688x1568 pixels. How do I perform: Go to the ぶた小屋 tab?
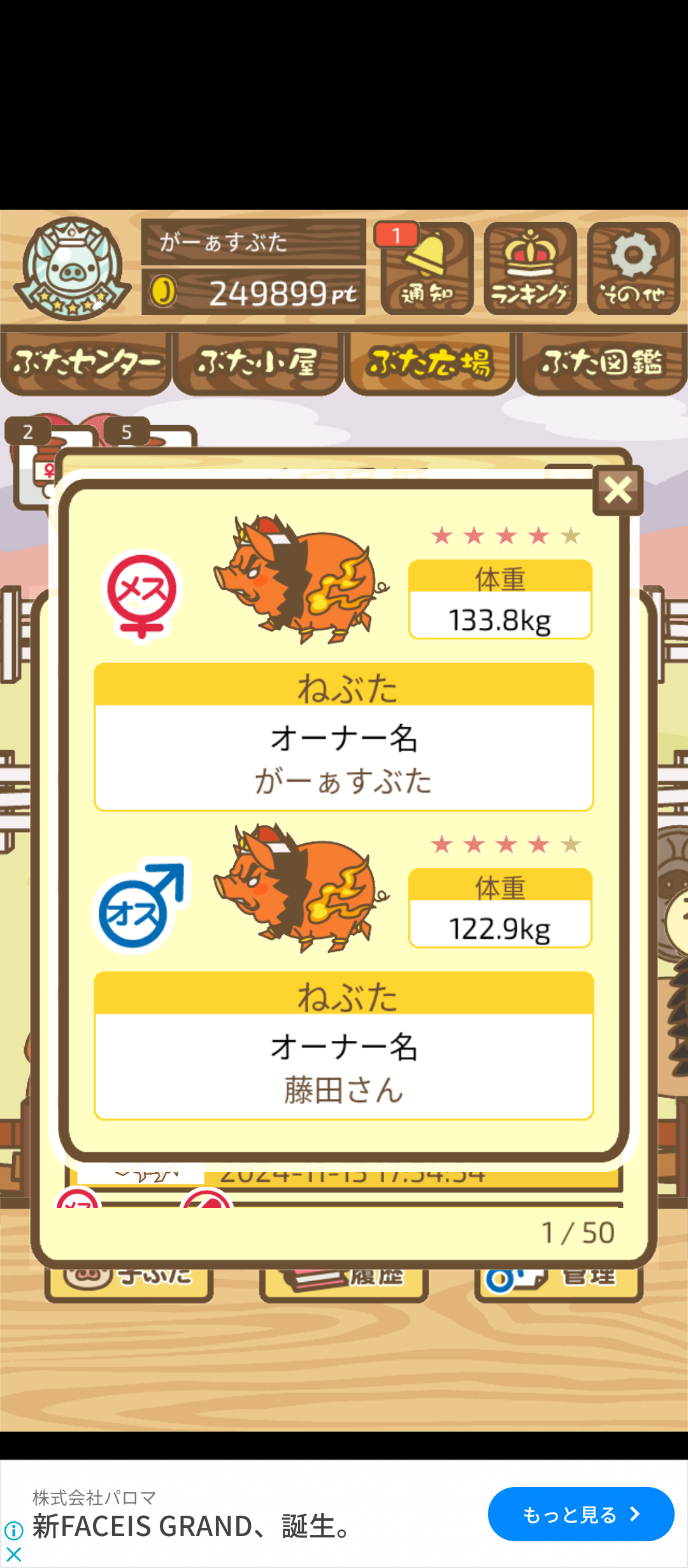(258, 362)
